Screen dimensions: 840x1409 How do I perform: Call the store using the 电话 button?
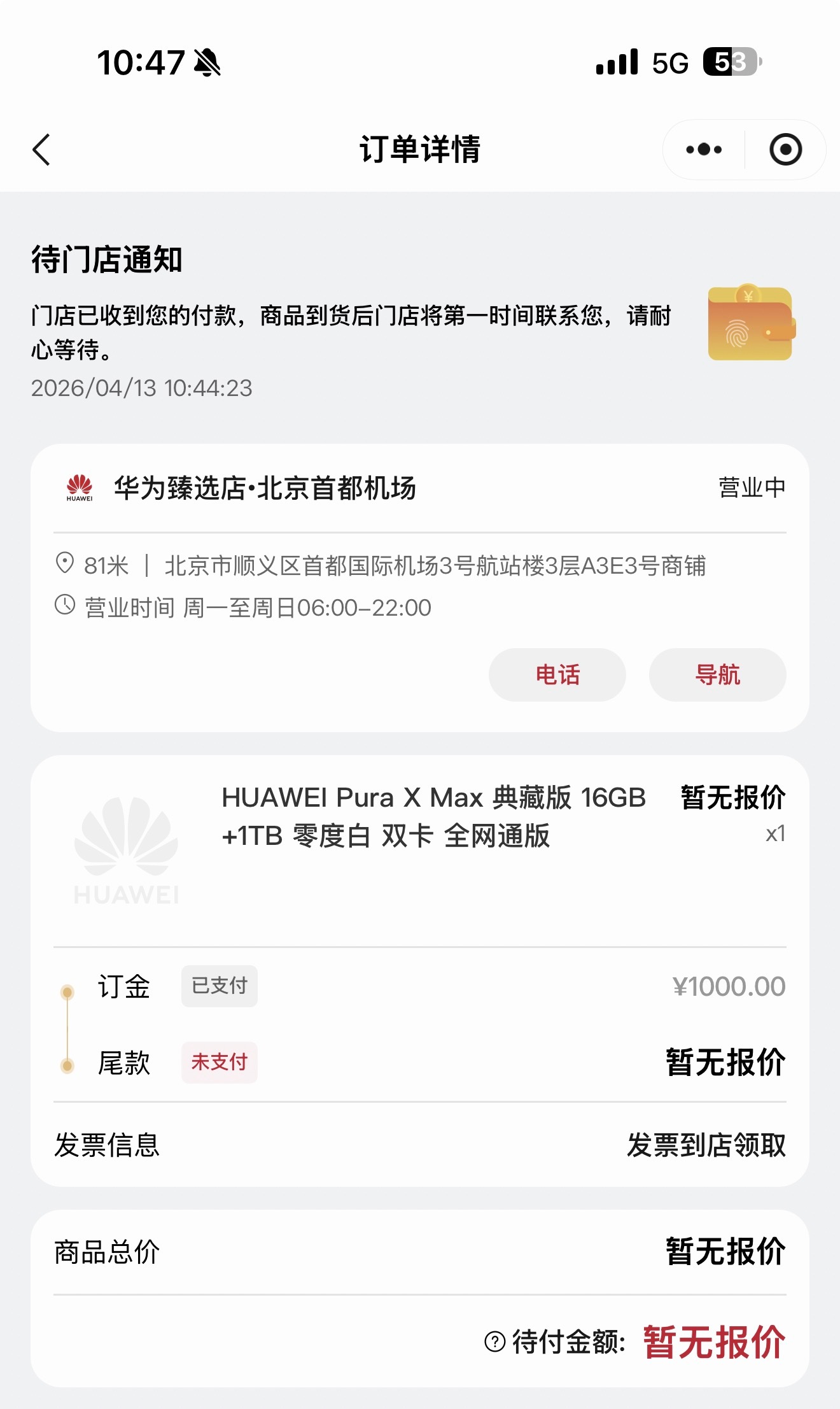(x=557, y=674)
